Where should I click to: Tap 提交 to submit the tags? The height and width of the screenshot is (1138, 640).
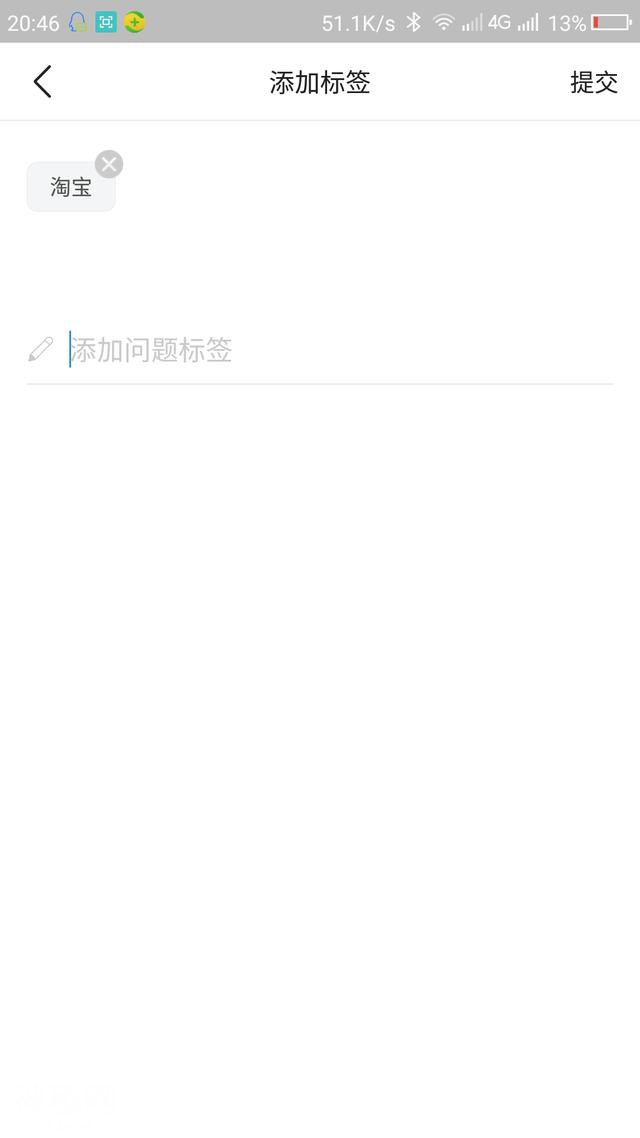click(594, 82)
